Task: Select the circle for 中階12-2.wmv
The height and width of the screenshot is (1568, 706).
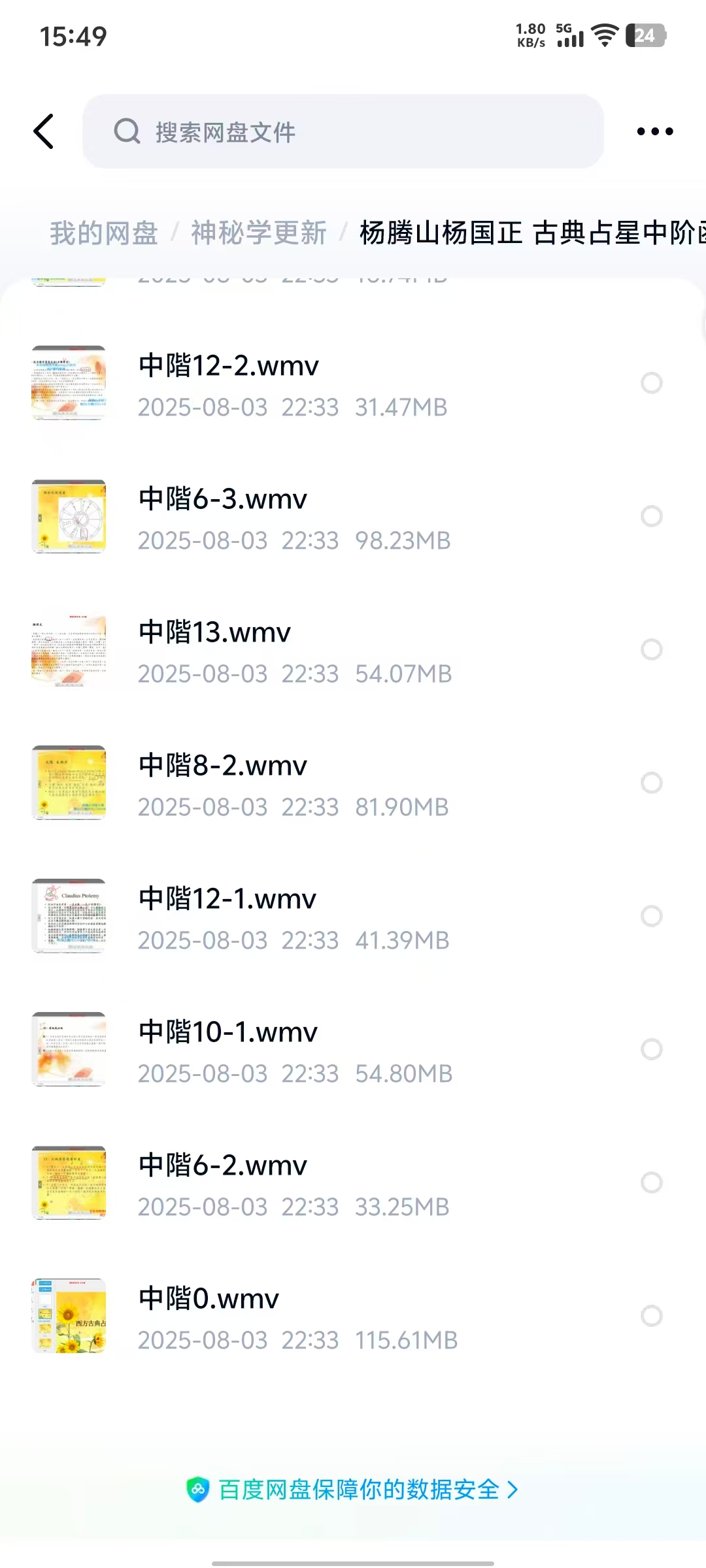Action: [651, 383]
